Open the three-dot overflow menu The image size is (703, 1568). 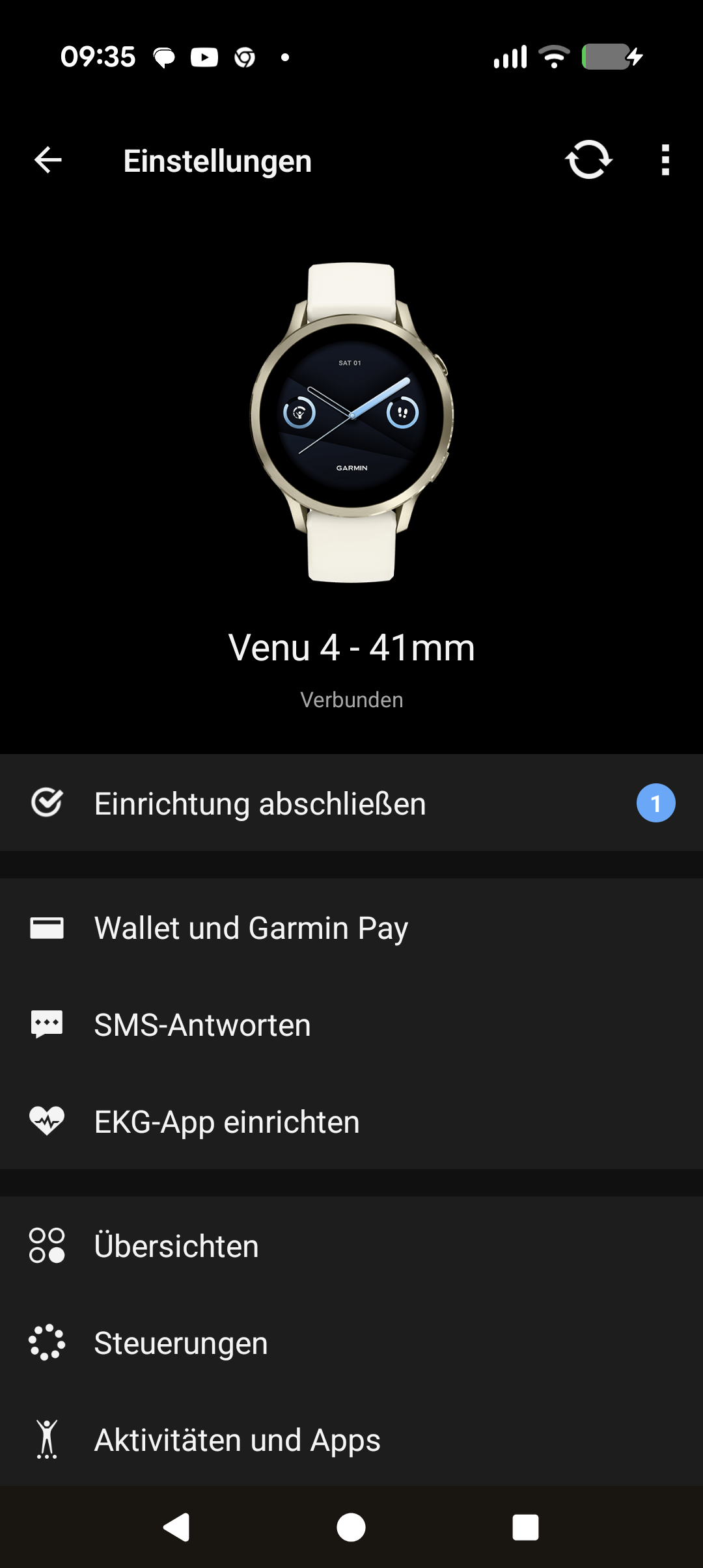point(665,160)
